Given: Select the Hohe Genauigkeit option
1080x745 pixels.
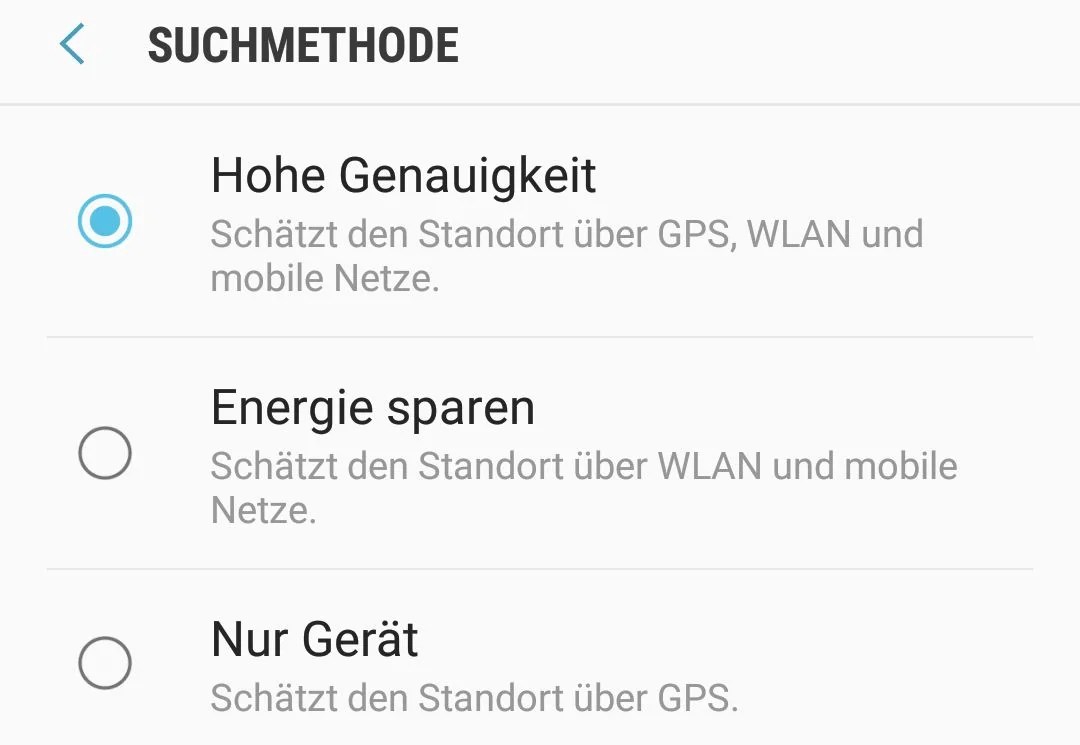Looking at the screenshot, I should (x=105, y=221).
